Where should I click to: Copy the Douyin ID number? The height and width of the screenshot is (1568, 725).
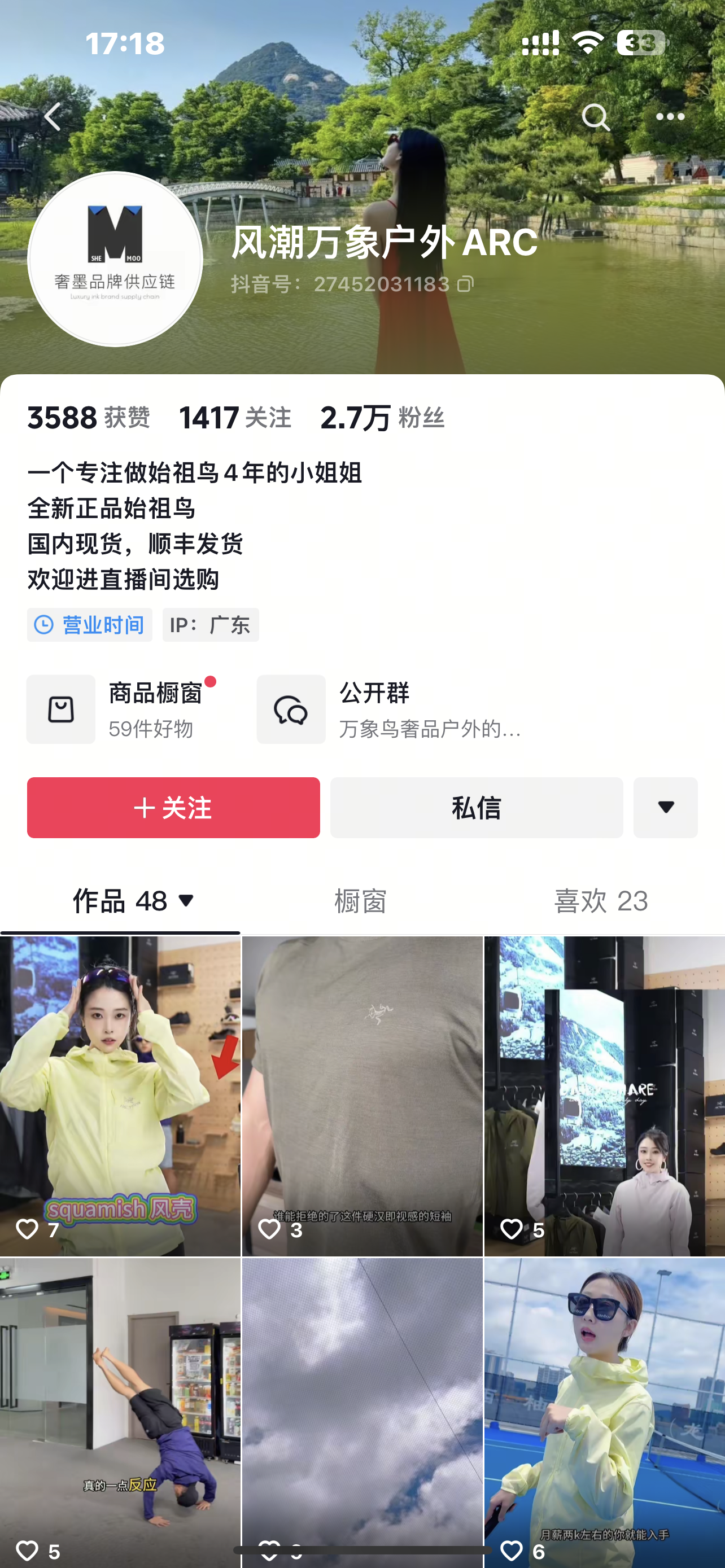465,284
